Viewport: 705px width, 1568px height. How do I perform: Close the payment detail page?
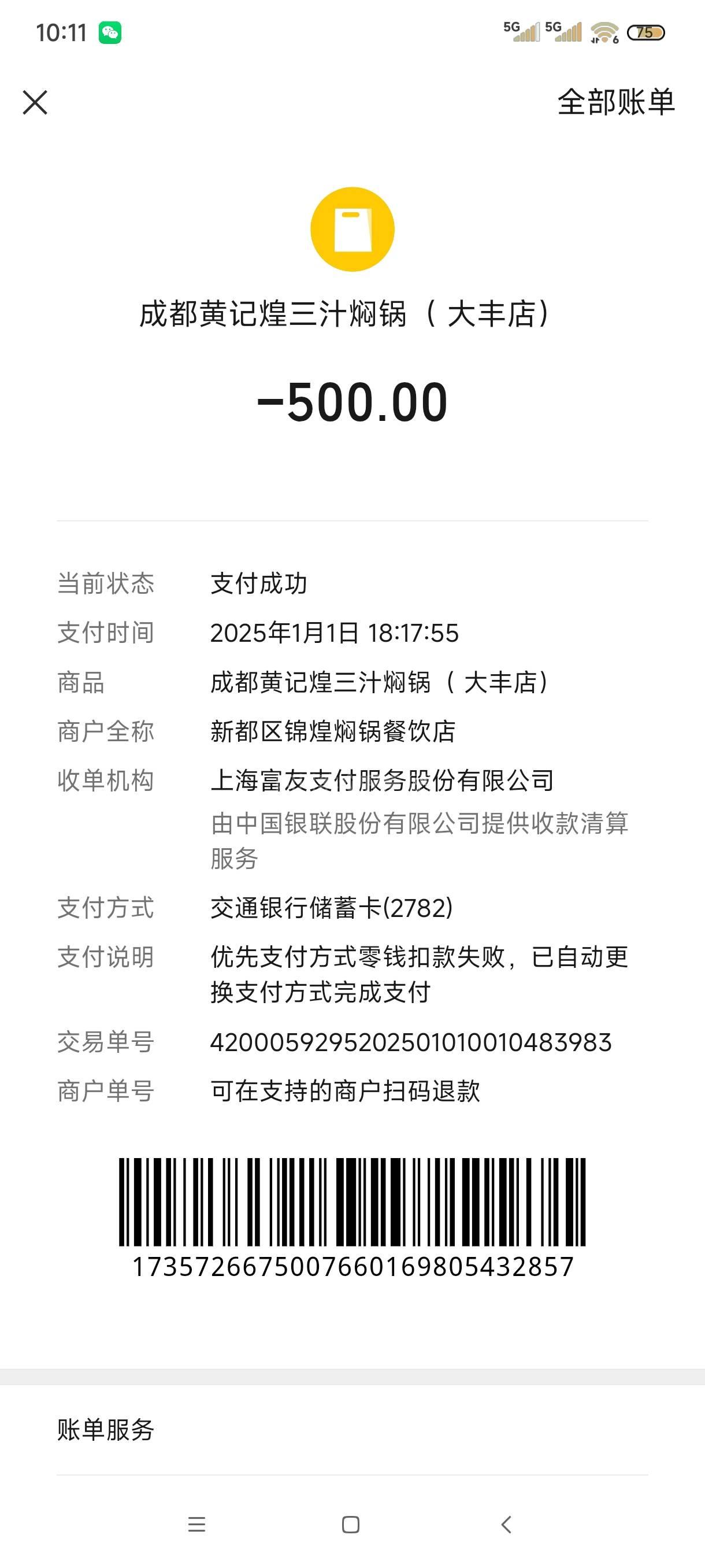pos(35,102)
